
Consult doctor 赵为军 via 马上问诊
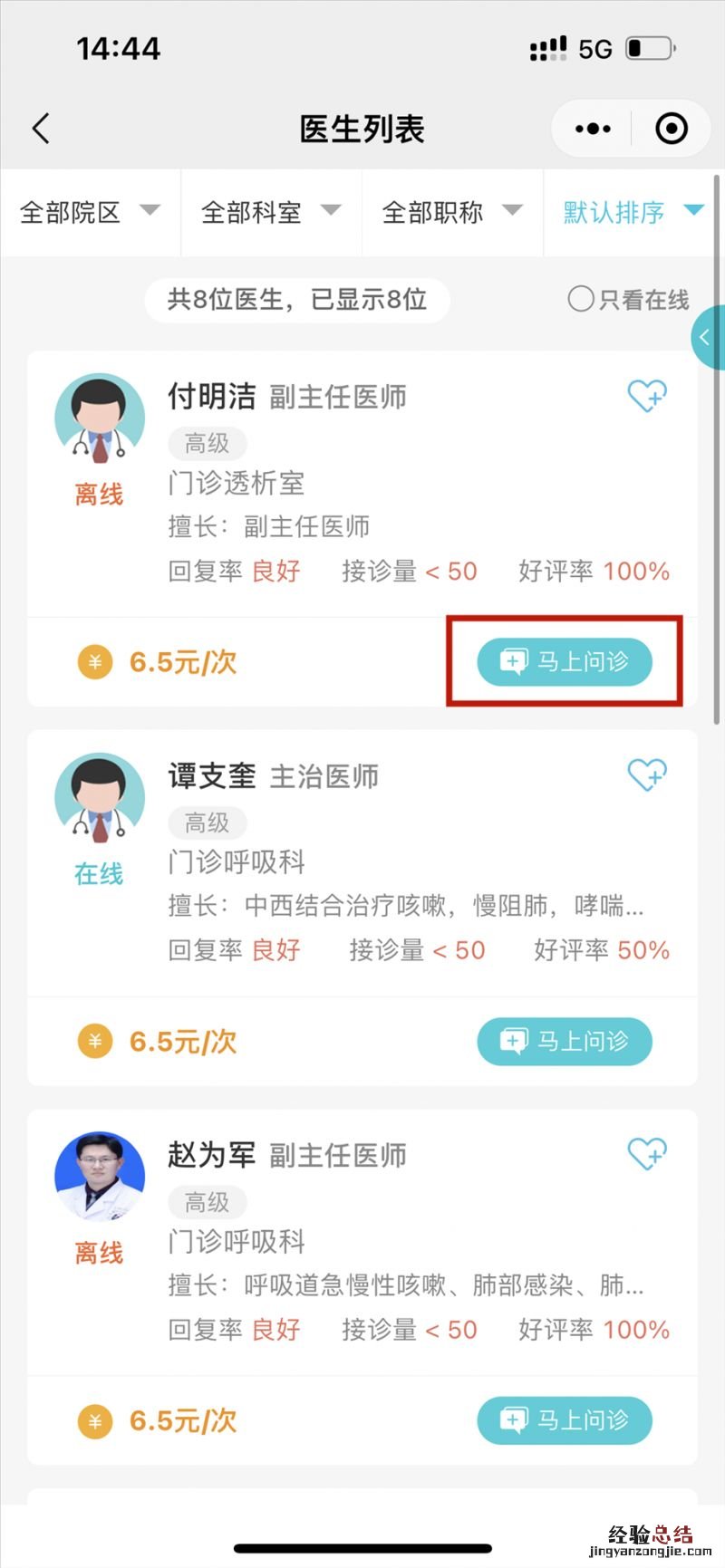point(564,1420)
